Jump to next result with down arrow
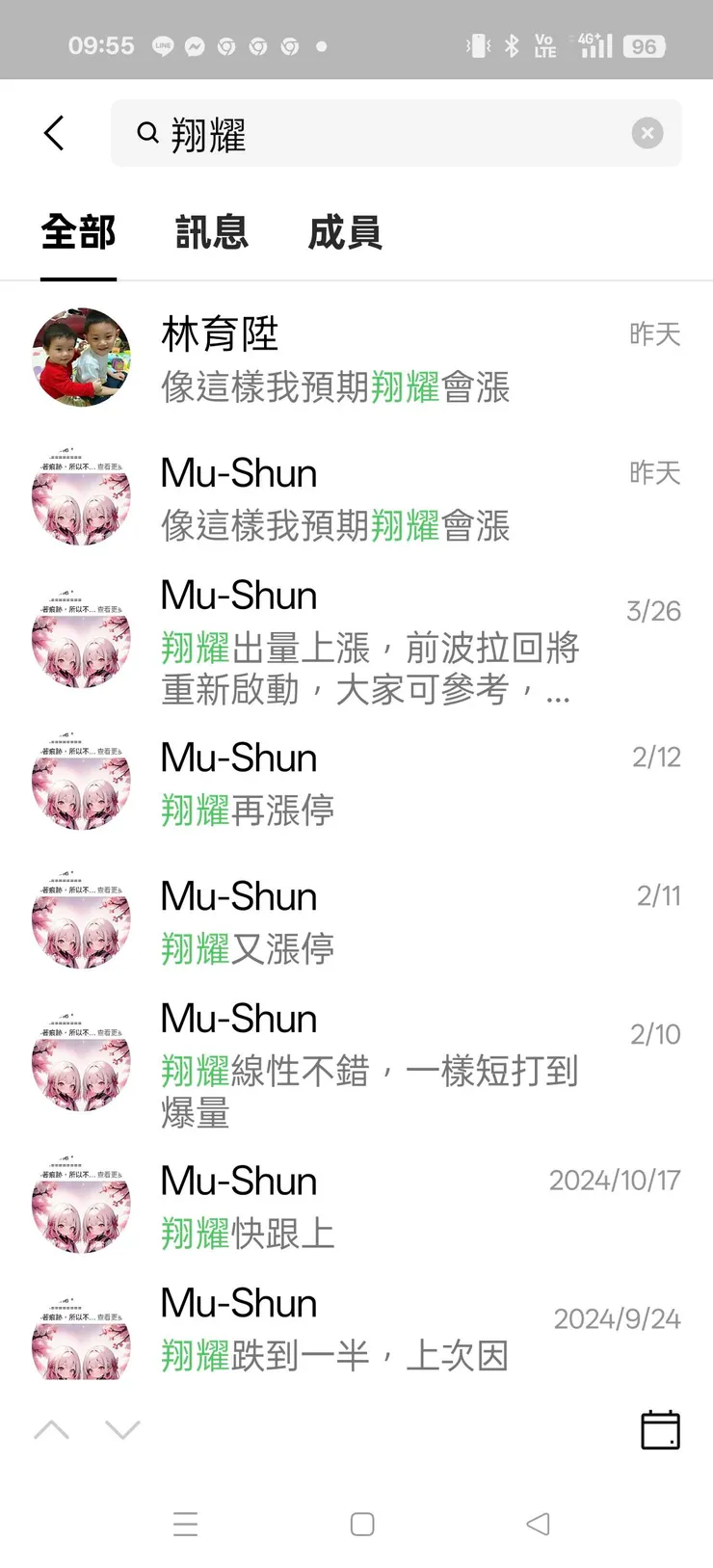This screenshot has width=713, height=1568. (122, 1429)
